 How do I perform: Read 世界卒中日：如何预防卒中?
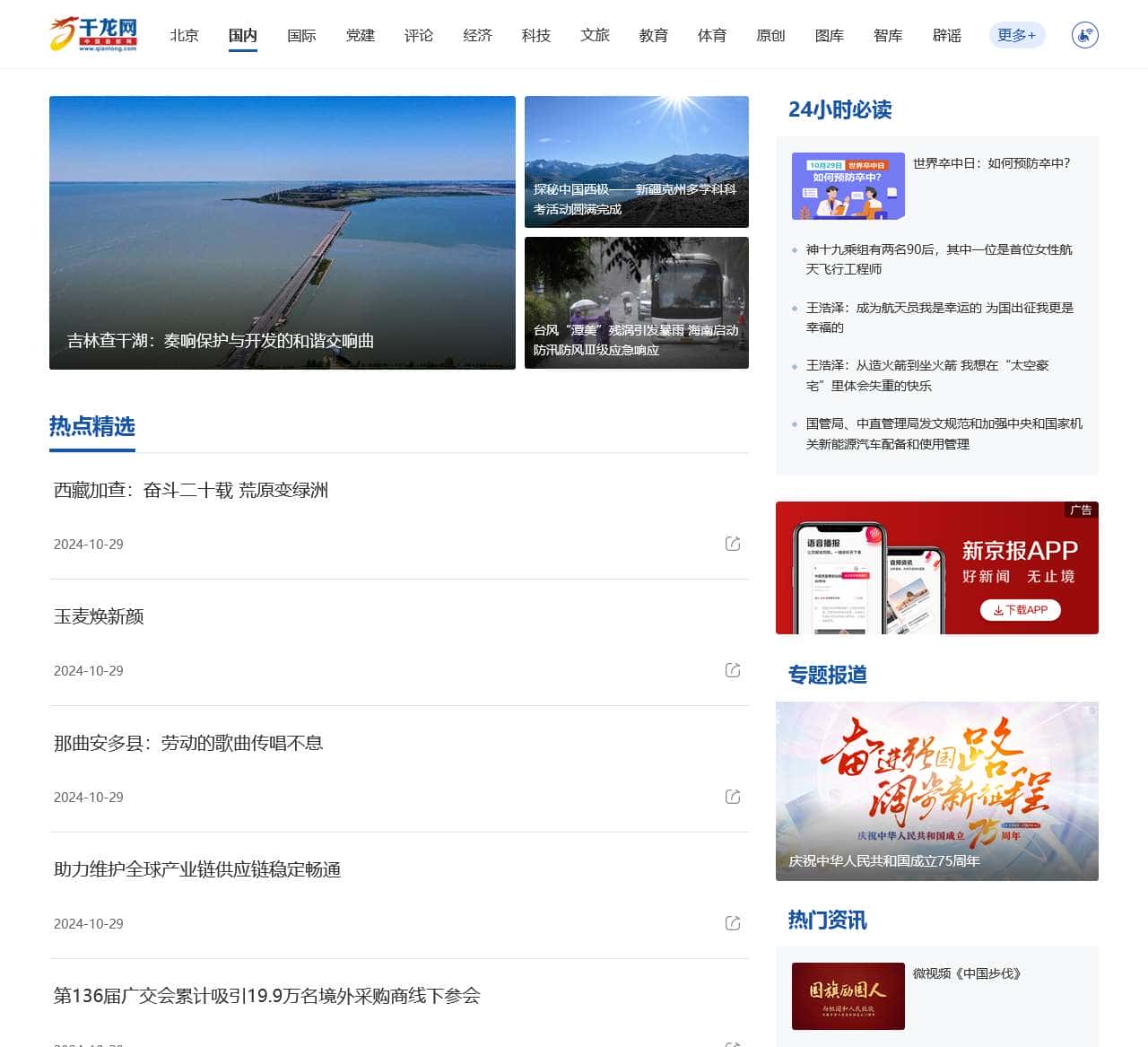click(991, 163)
